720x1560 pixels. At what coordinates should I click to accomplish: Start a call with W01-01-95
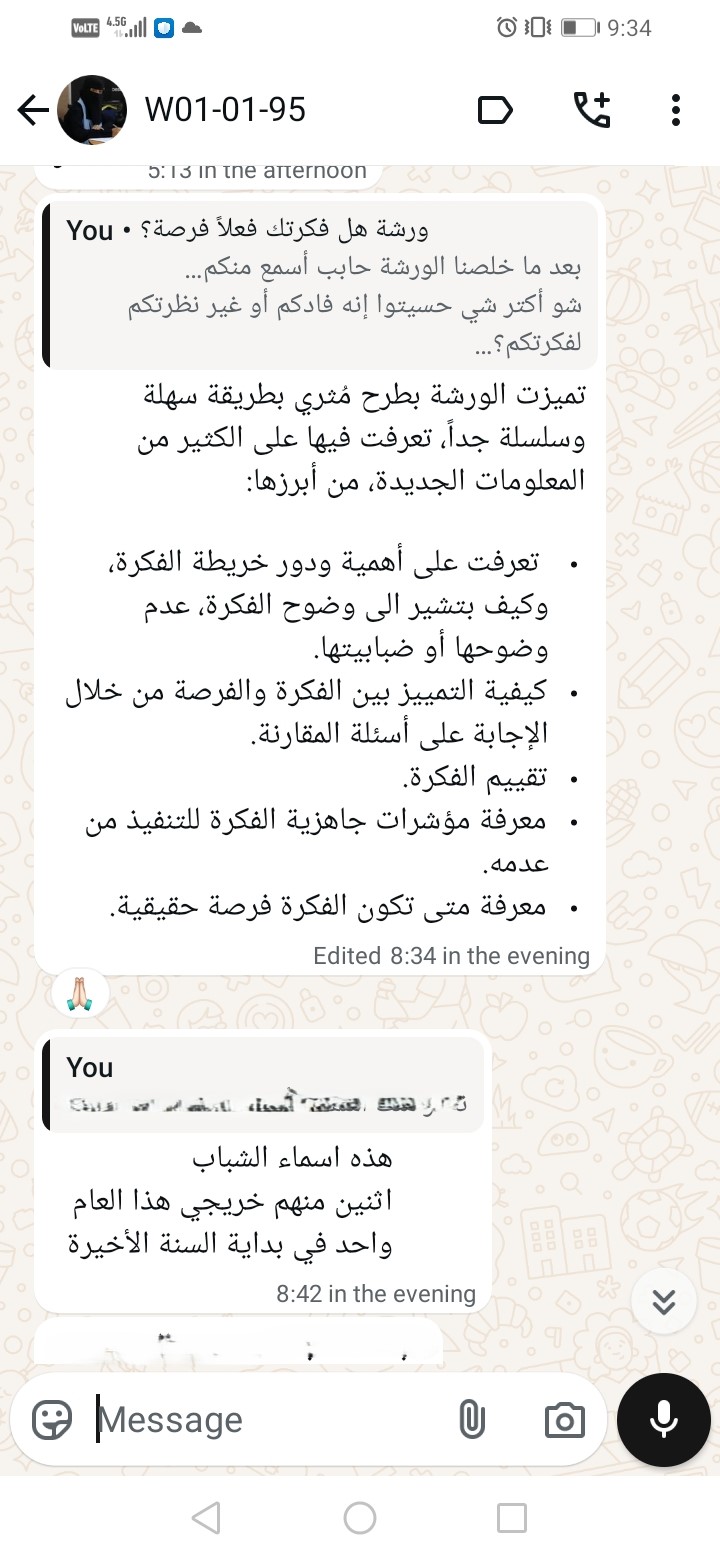pos(592,110)
